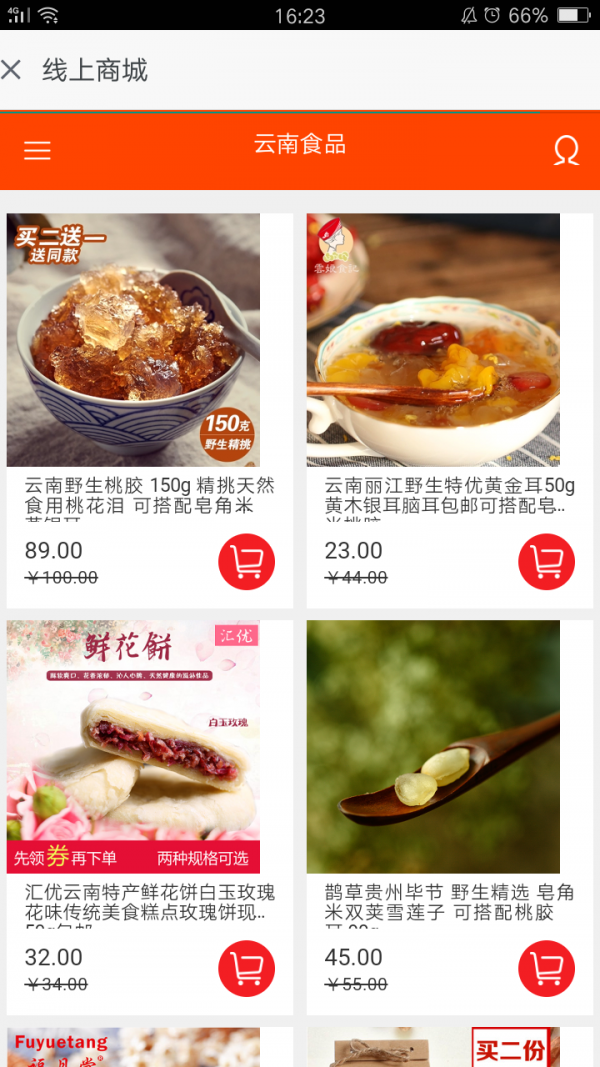Open the Fuyuetang product card
Screen dimensions: 600x1067
click(x=133, y=1048)
